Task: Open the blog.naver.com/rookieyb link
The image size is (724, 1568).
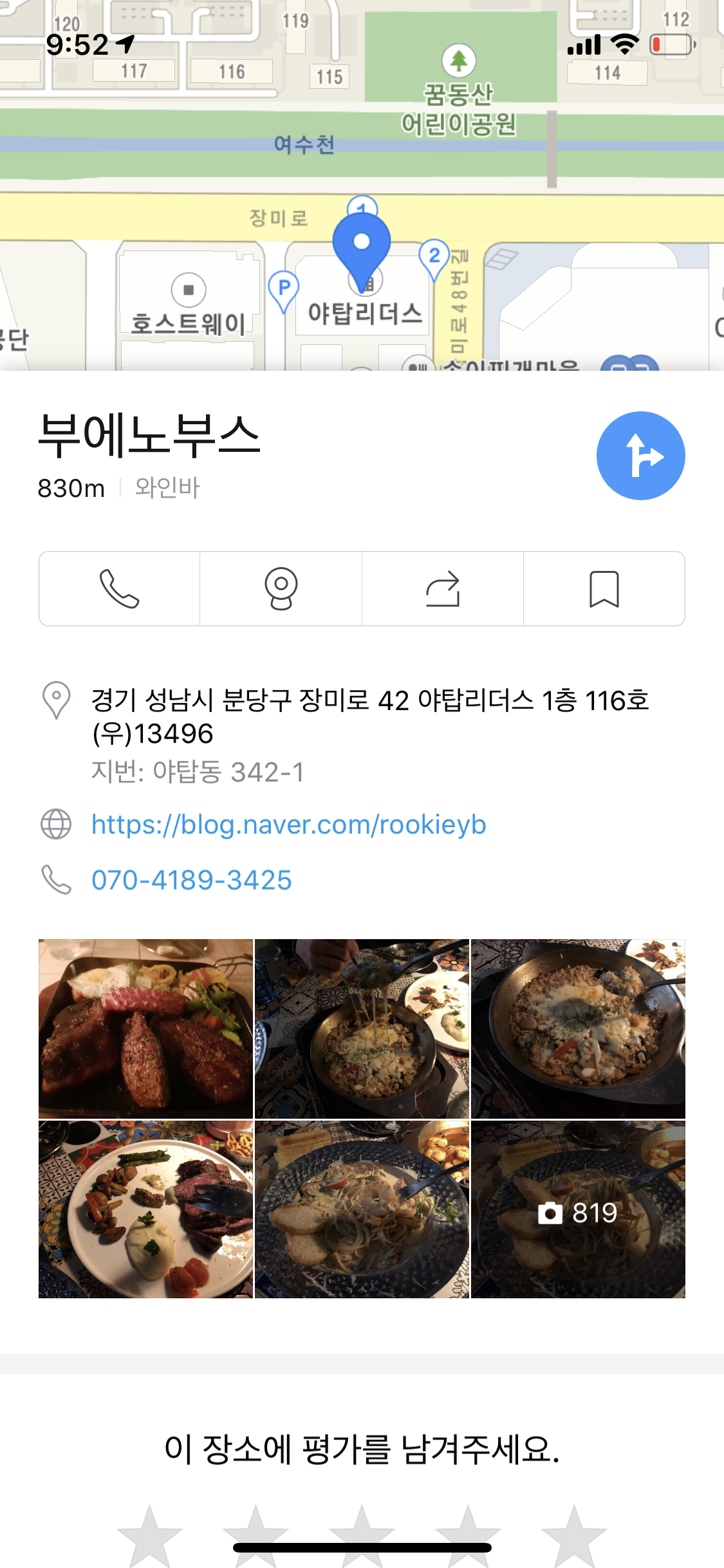Action: (x=289, y=825)
